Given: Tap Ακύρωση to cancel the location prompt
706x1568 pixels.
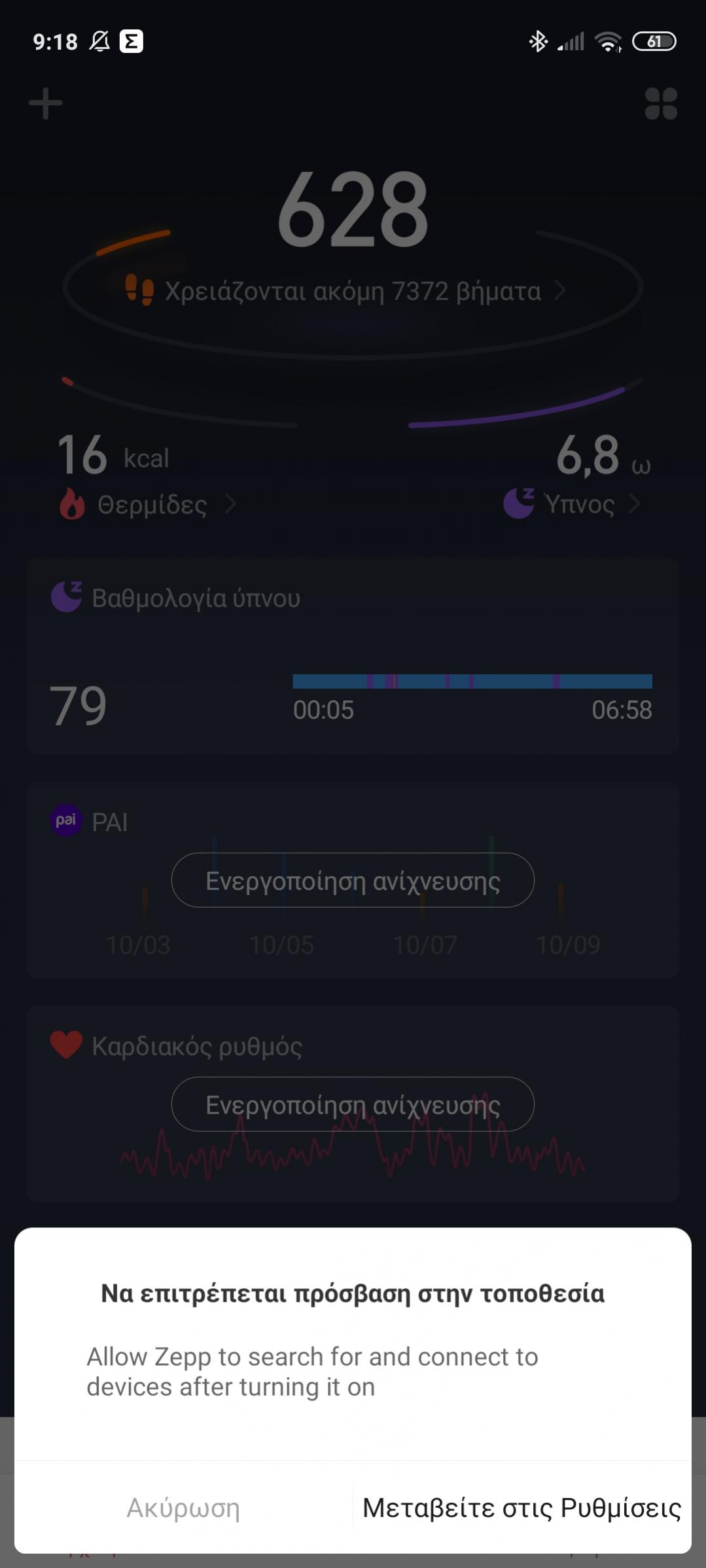Looking at the screenshot, I should click(183, 1507).
